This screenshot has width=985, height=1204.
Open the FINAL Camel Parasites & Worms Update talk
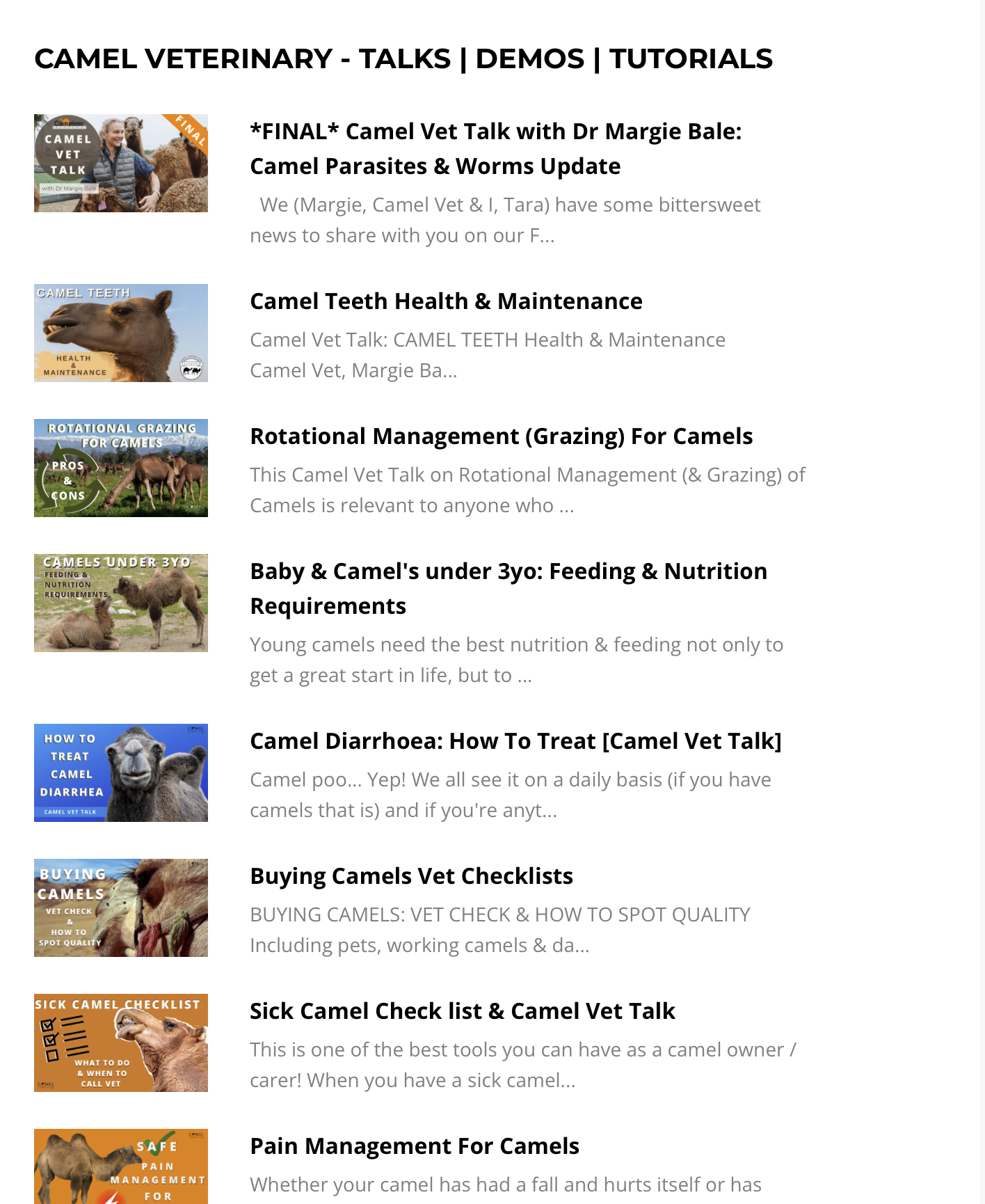(495, 148)
